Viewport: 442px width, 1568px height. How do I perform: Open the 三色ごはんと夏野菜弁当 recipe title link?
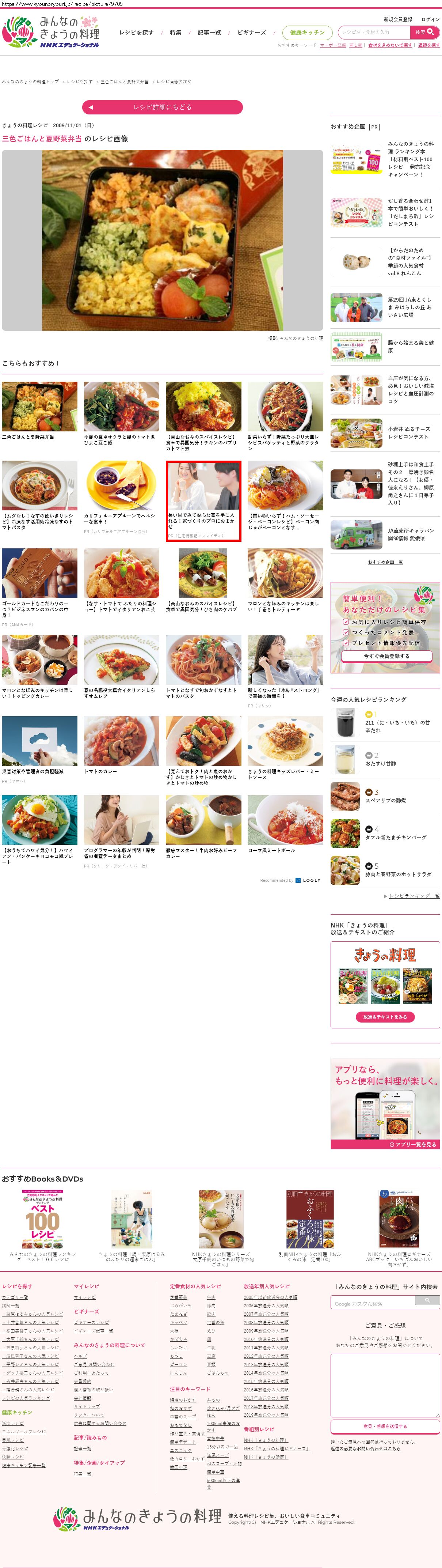tap(42, 139)
